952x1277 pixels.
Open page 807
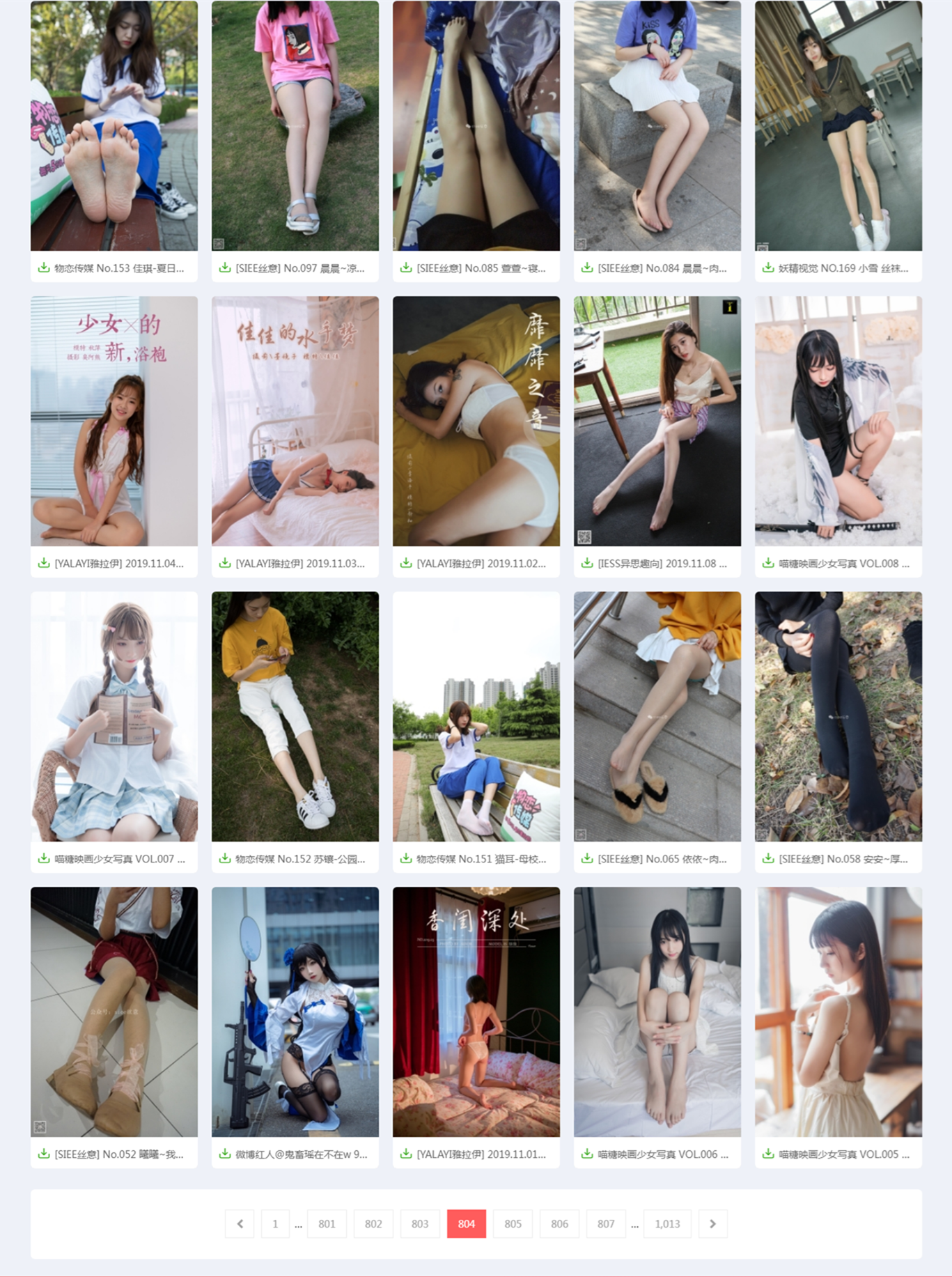click(606, 1223)
